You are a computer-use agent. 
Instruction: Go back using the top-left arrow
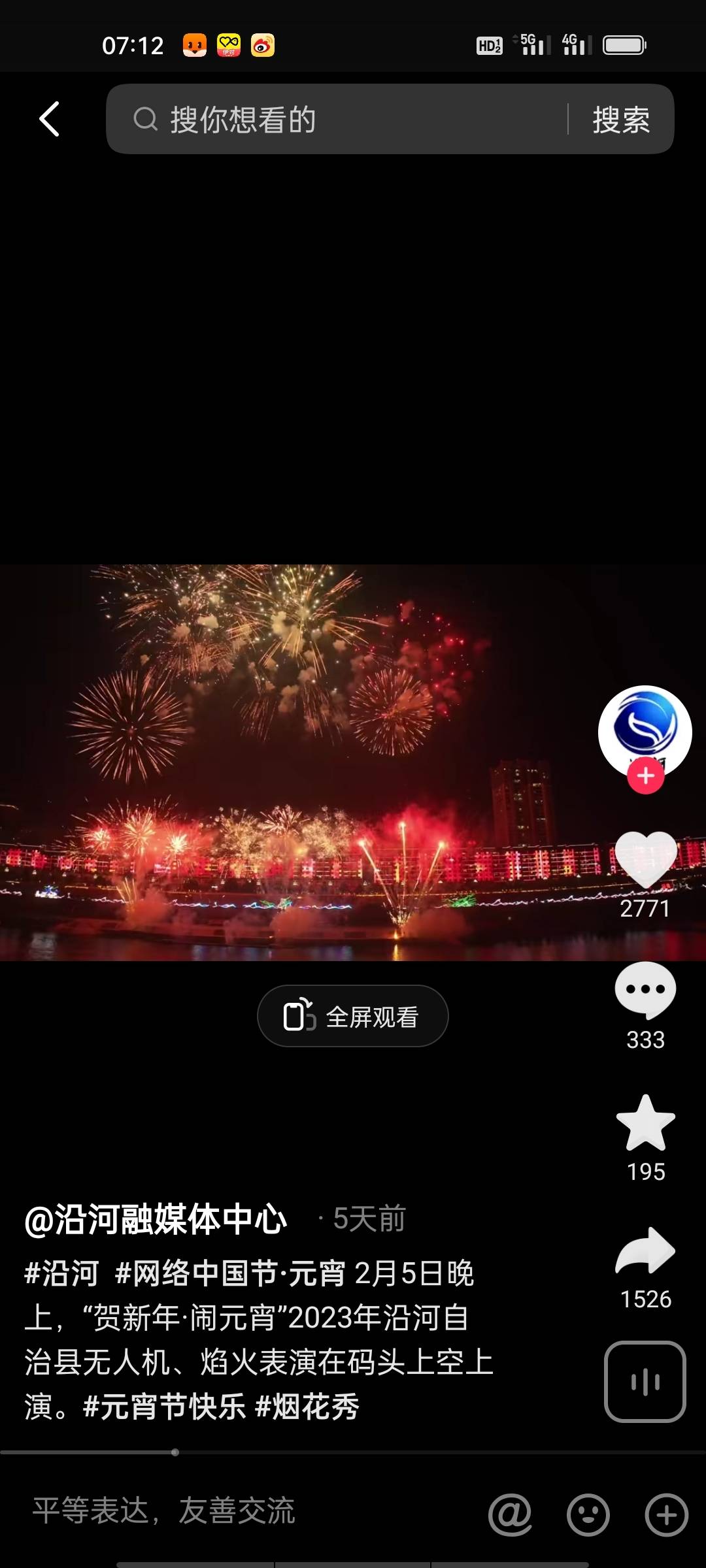[50, 119]
